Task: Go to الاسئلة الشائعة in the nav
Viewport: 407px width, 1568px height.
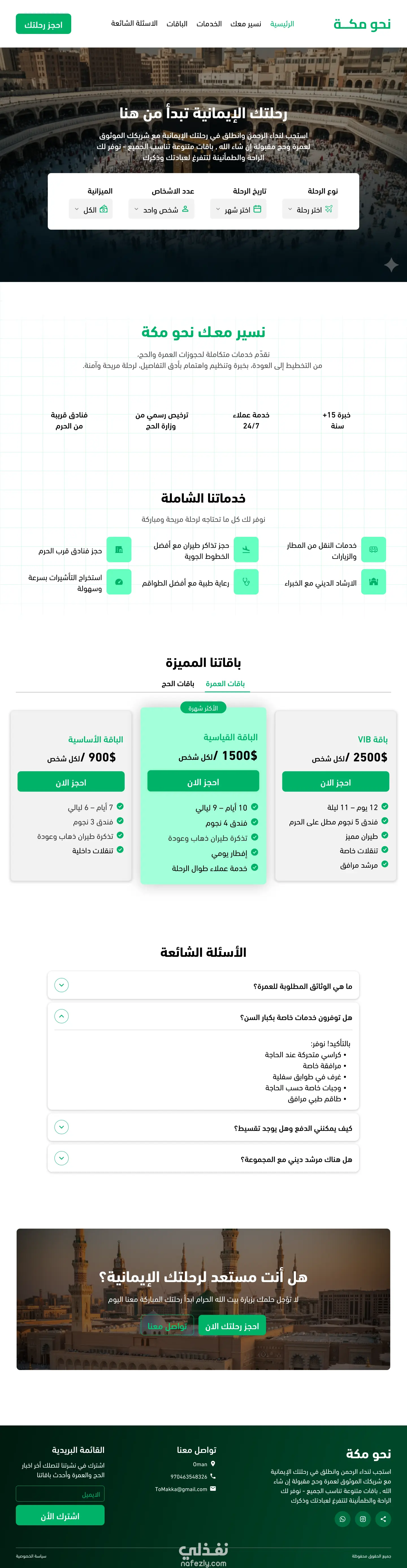Action: (134, 23)
